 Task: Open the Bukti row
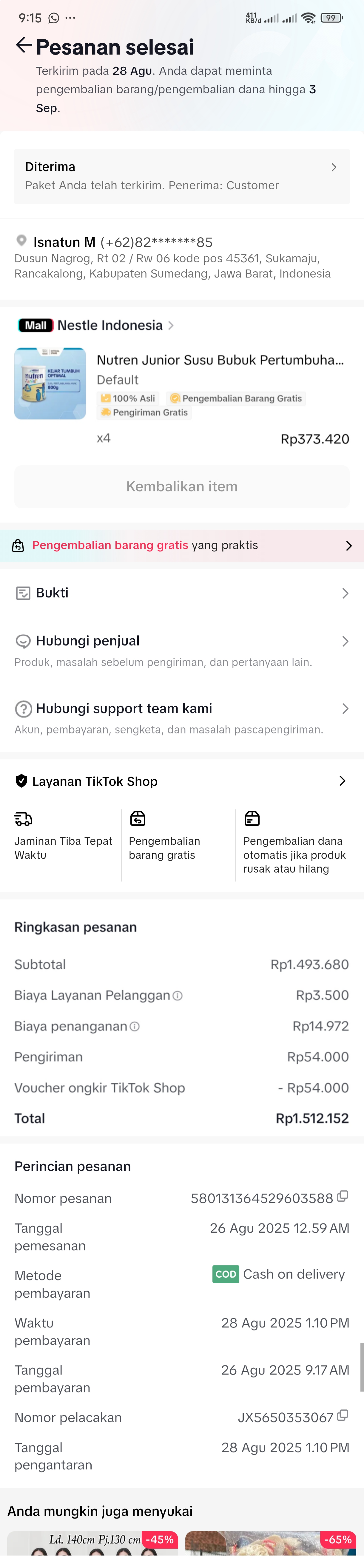pyautogui.click(x=182, y=593)
